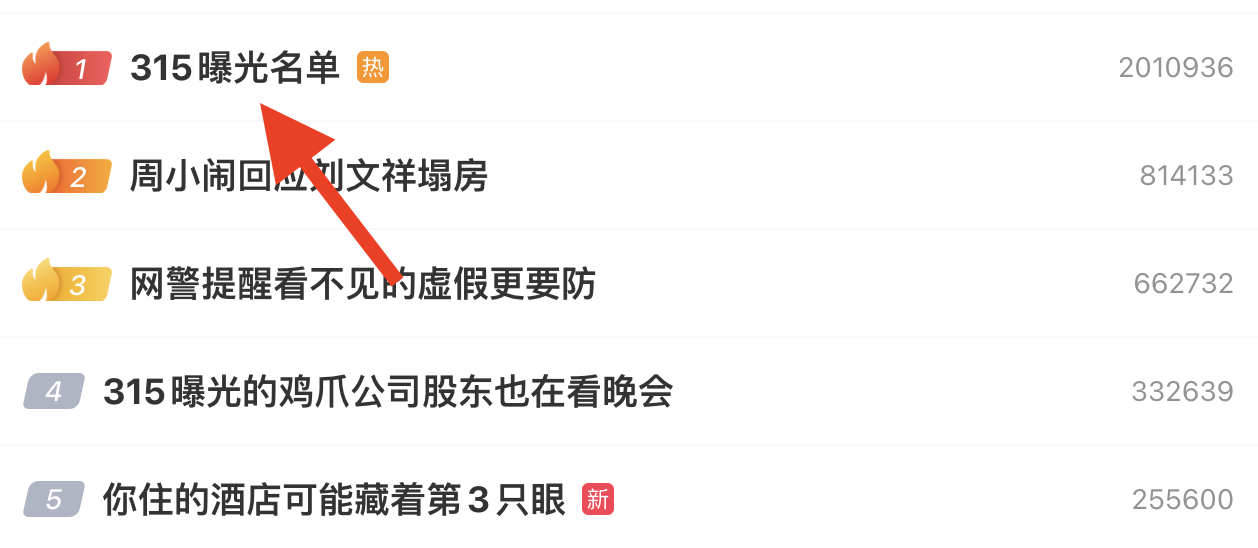Open the top trending topic 315曝光名单
Viewport: 1258px width, 548px height.
[234, 68]
